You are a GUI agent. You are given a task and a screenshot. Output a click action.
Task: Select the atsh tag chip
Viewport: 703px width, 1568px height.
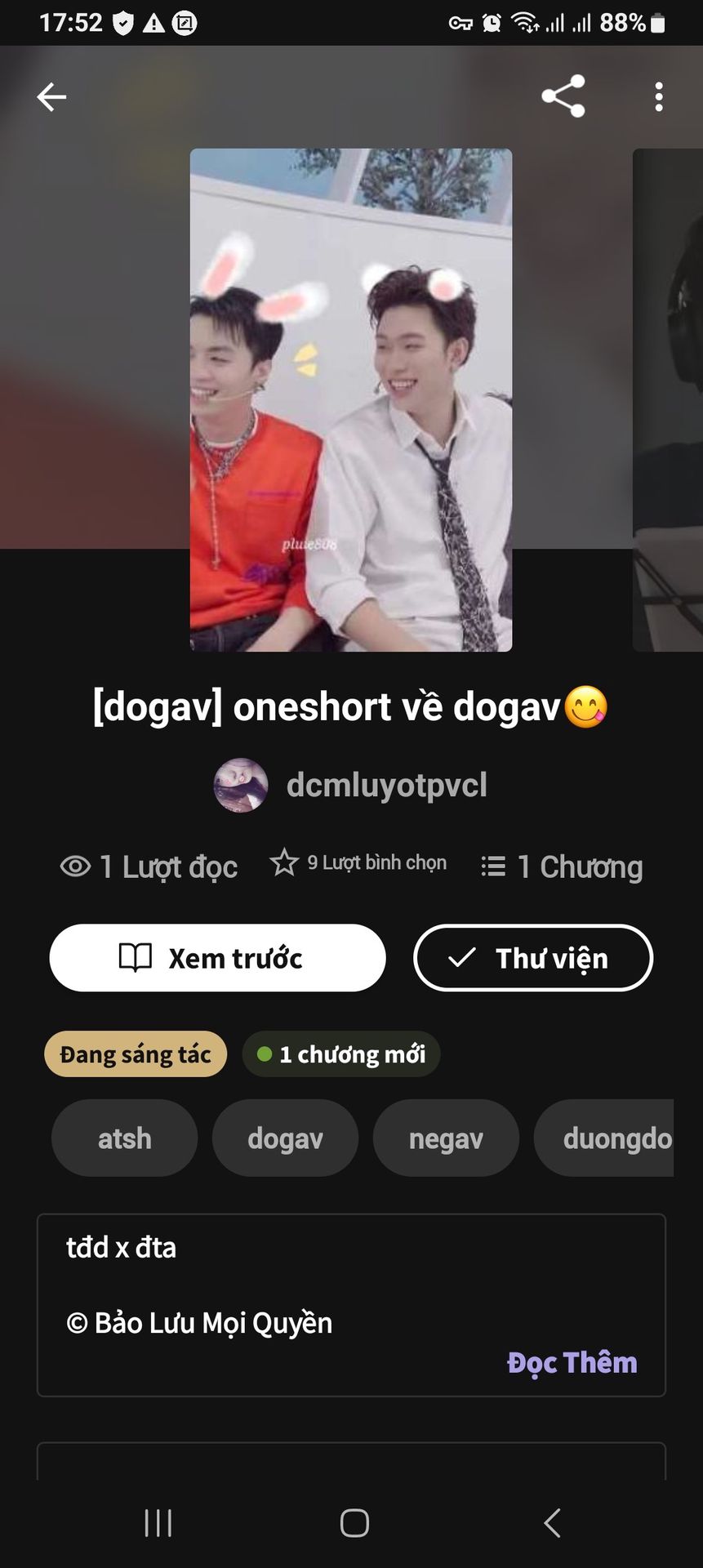pos(124,1138)
